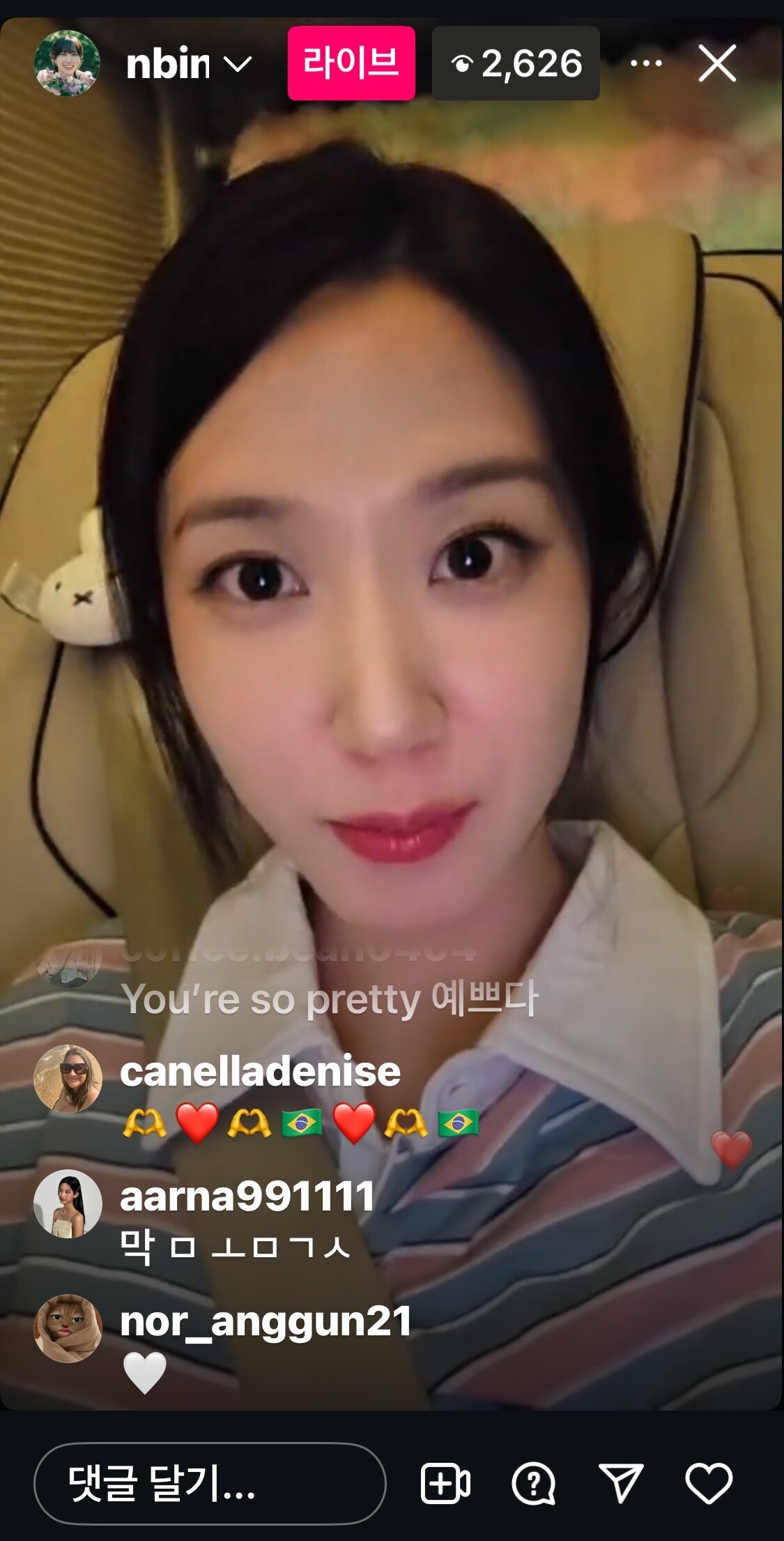This screenshot has height=1541, width=784.
Task: Open the host's profile picture
Action: [67, 63]
